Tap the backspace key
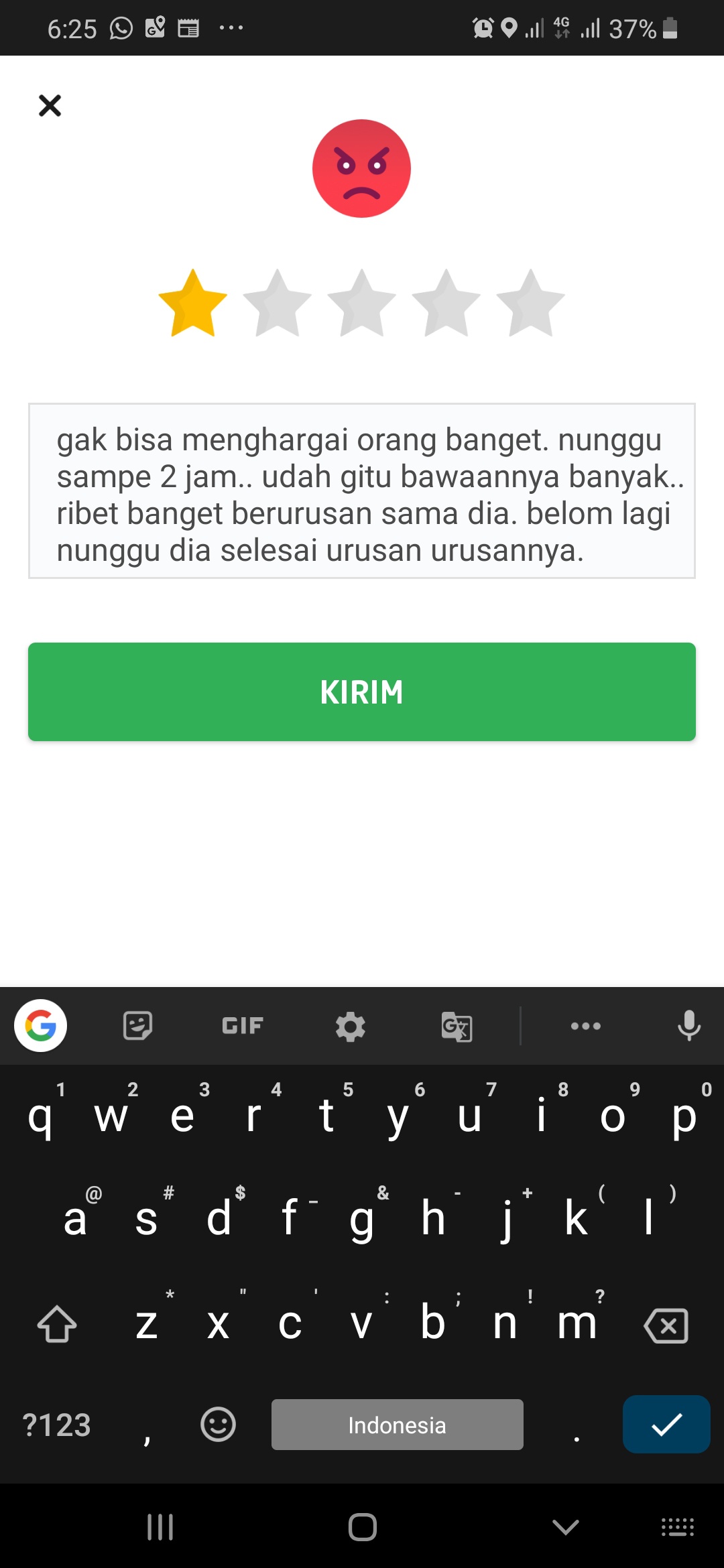 click(x=666, y=1325)
